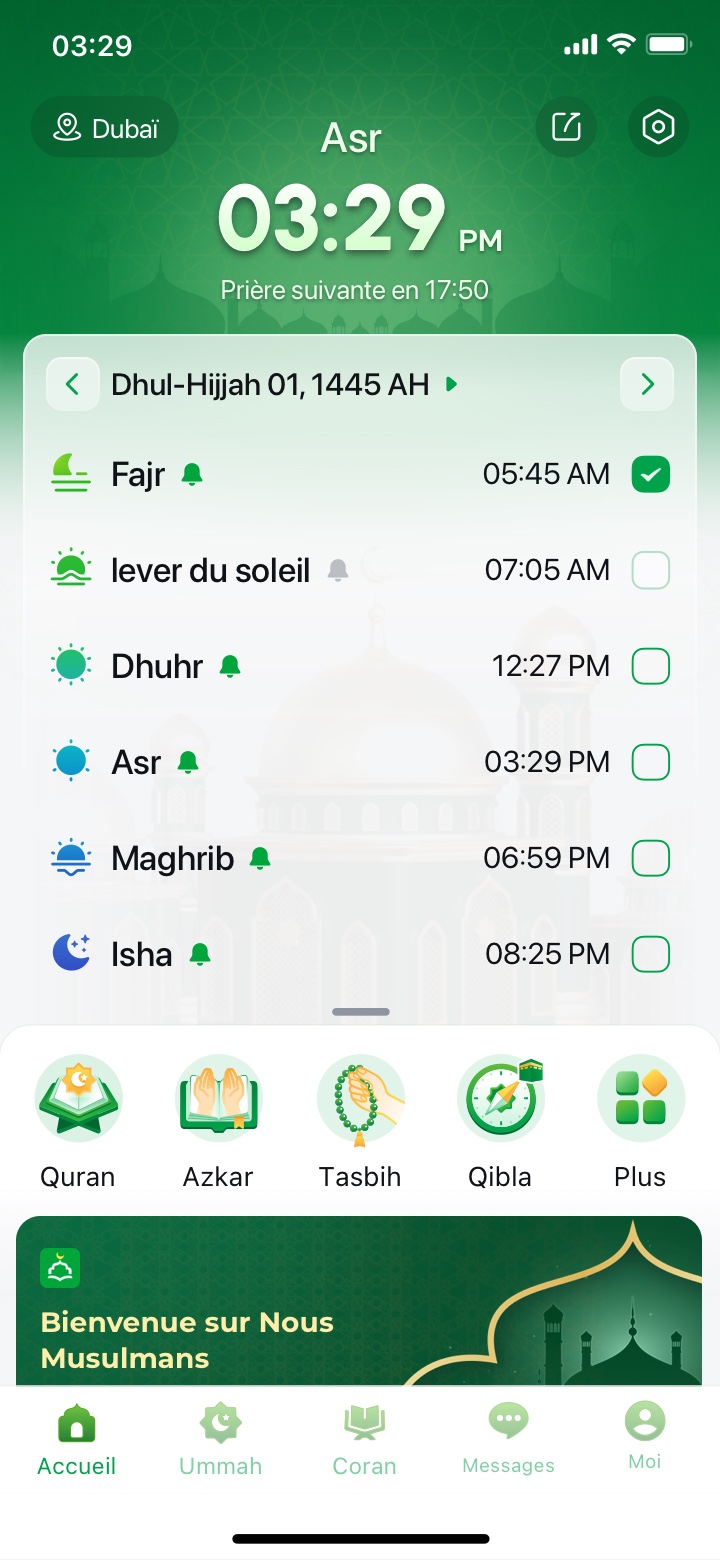
Task: Switch to the Messages tab
Action: point(508,1438)
